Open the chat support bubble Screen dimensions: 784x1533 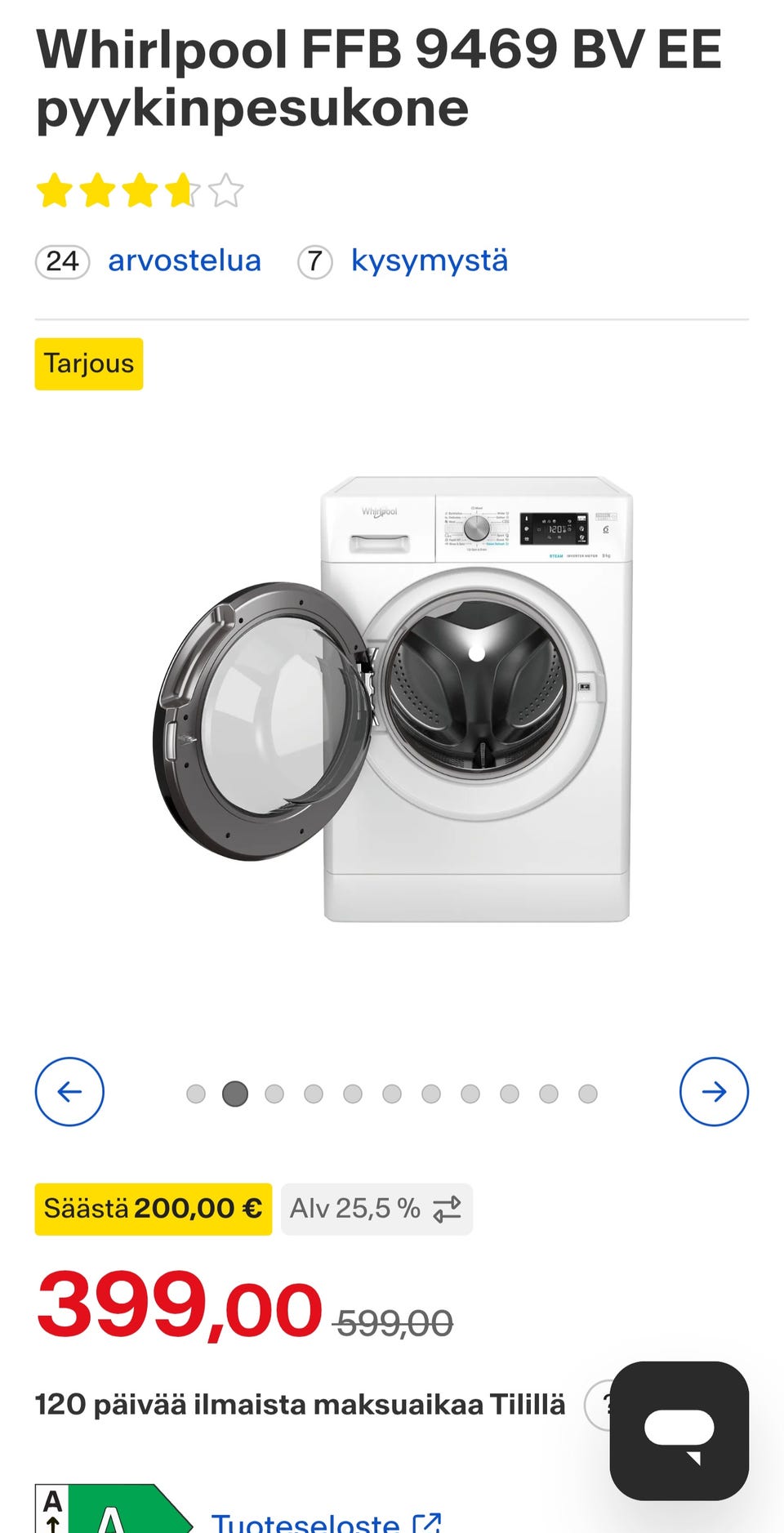tap(679, 1430)
